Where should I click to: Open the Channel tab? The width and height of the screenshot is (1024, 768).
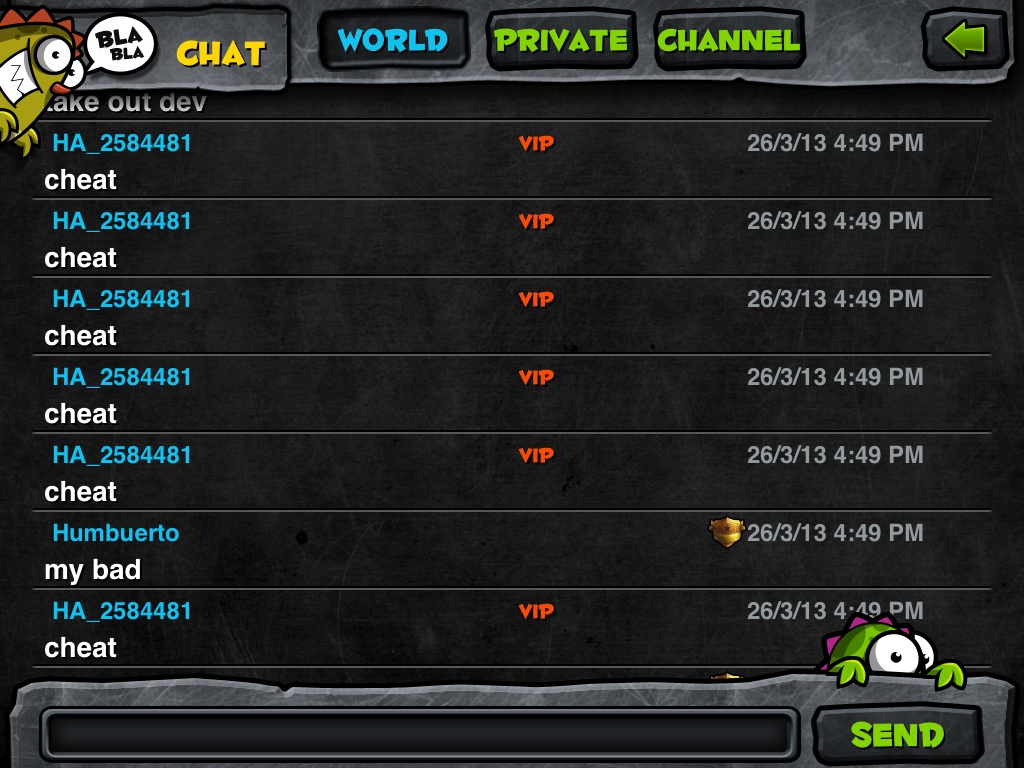[729, 41]
